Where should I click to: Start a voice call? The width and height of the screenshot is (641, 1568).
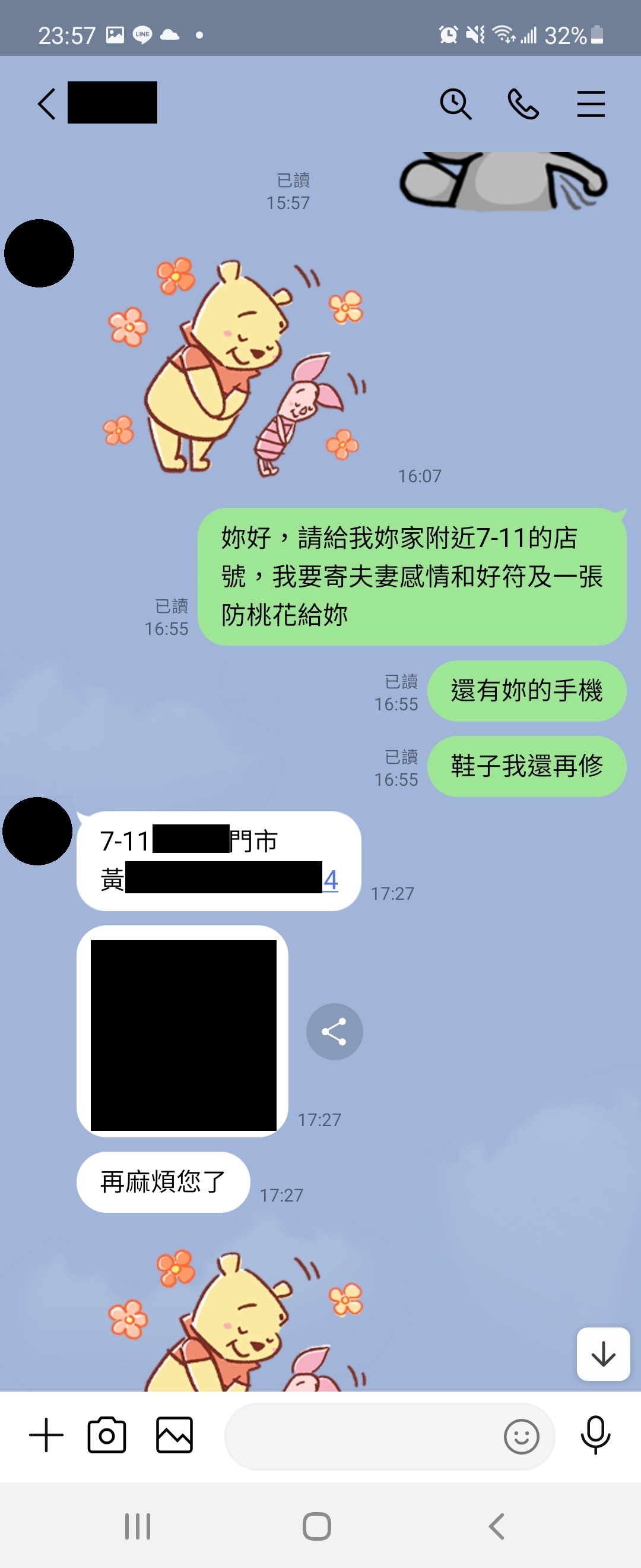click(x=523, y=103)
